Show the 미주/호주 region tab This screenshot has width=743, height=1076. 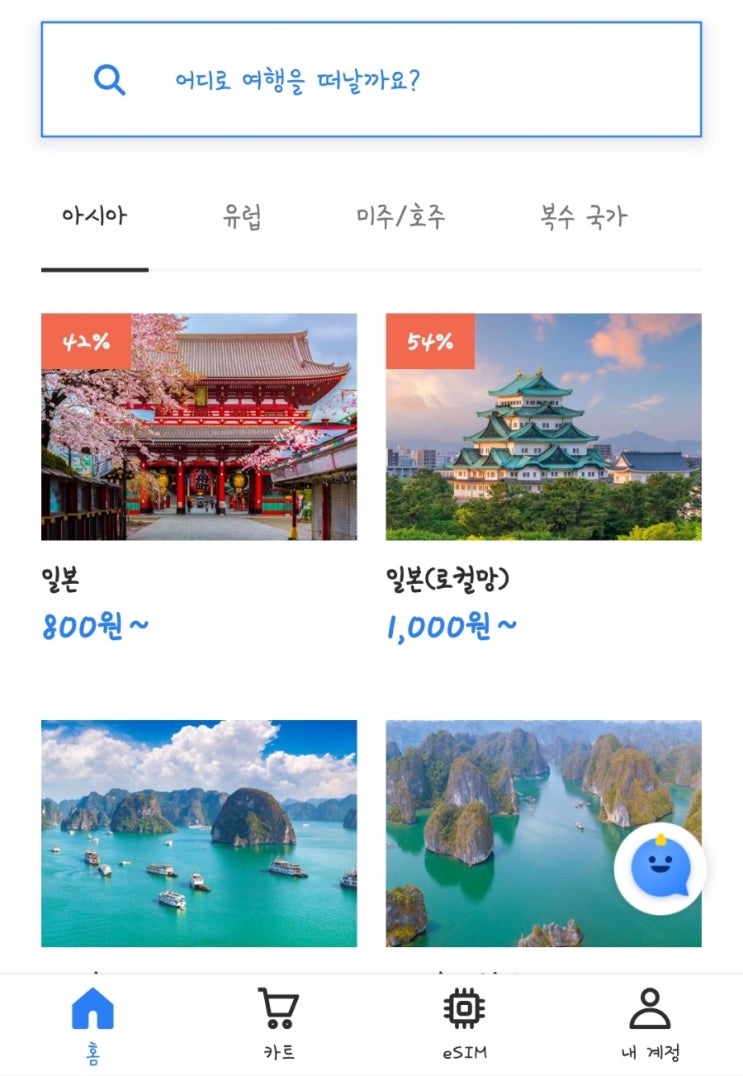point(400,217)
